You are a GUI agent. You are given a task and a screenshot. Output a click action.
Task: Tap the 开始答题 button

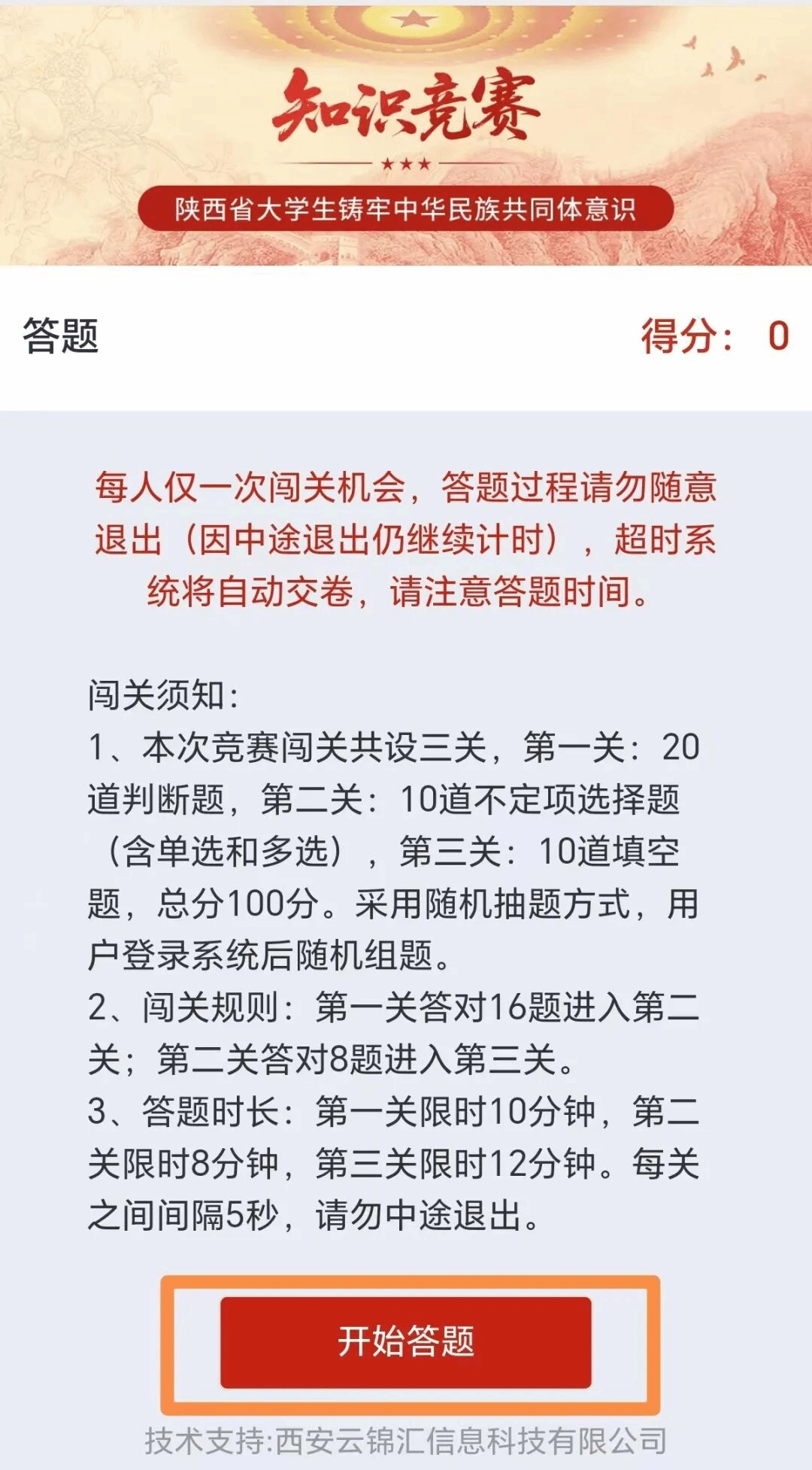pyautogui.click(x=406, y=1341)
